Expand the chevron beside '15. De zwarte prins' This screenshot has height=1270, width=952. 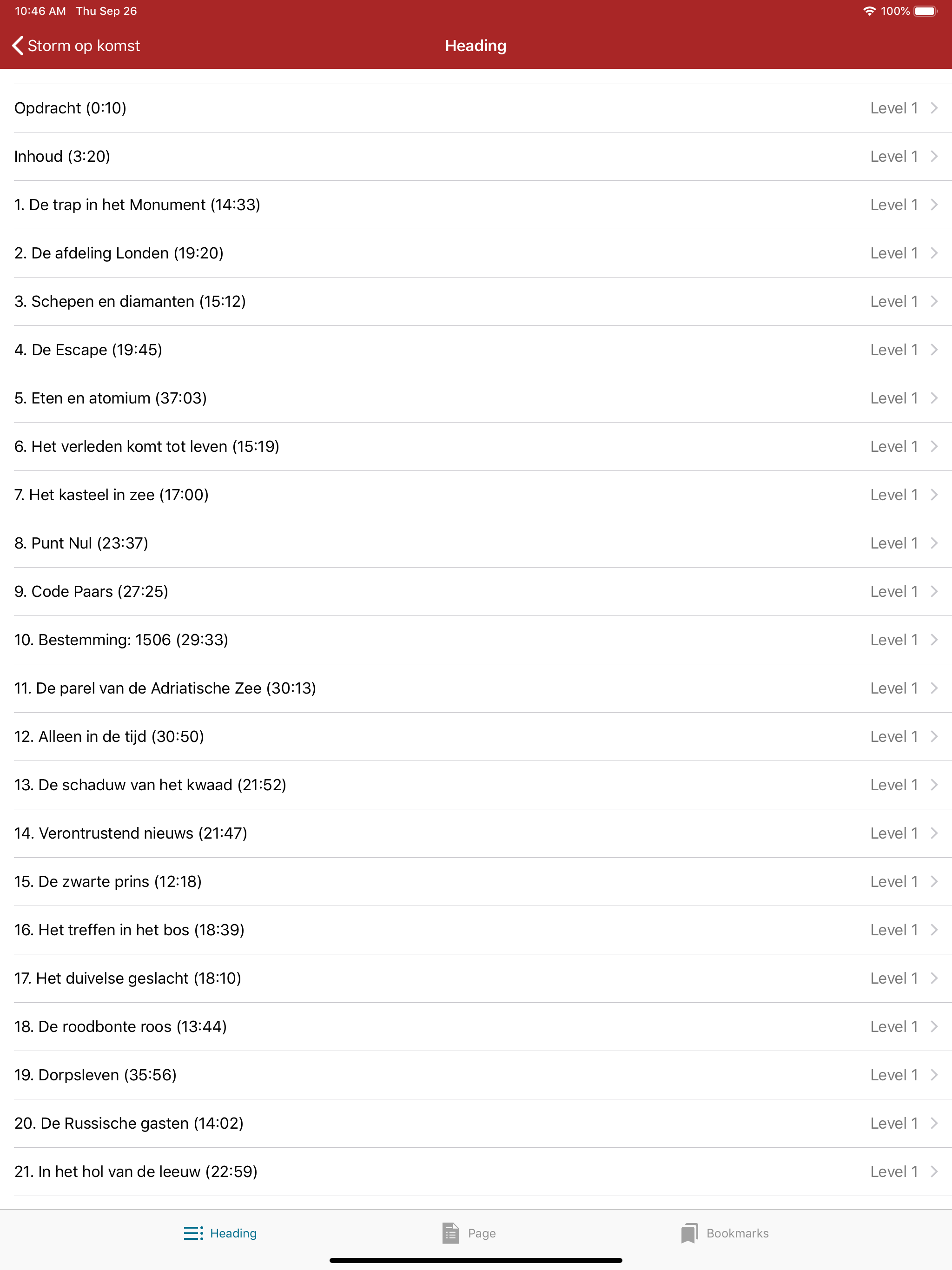click(x=935, y=881)
